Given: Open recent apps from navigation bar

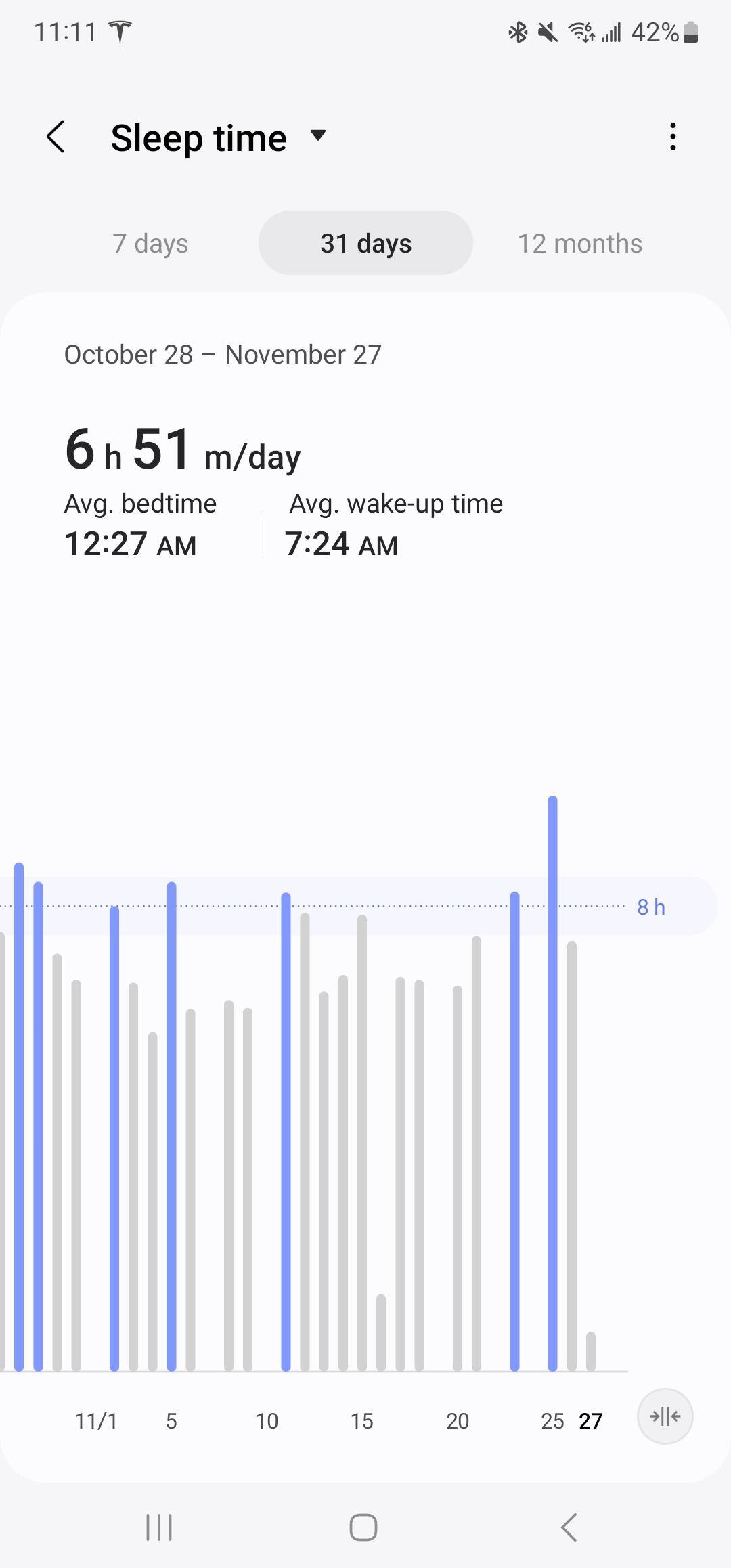Looking at the screenshot, I should tap(160, 1527).
